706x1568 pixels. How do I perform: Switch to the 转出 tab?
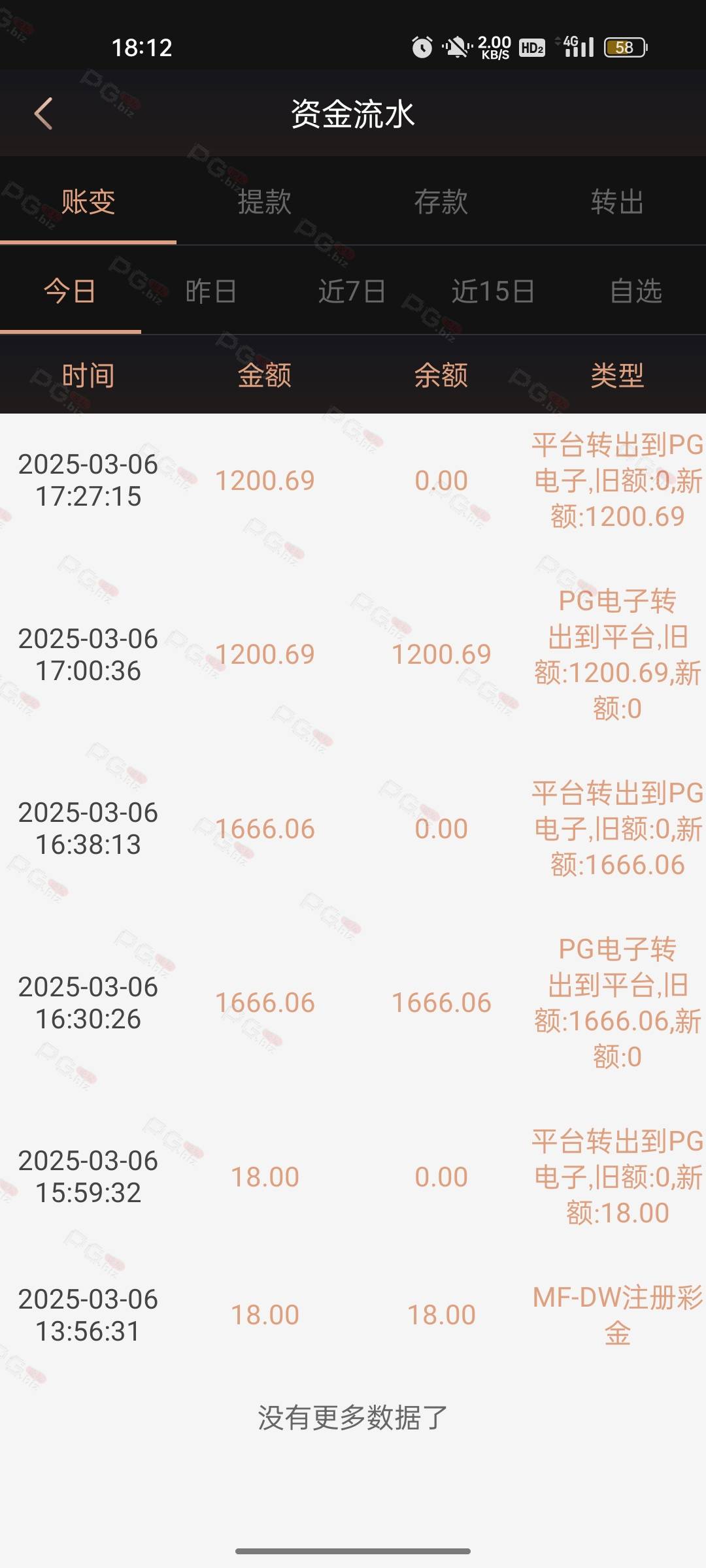click(x=618, y=202)
